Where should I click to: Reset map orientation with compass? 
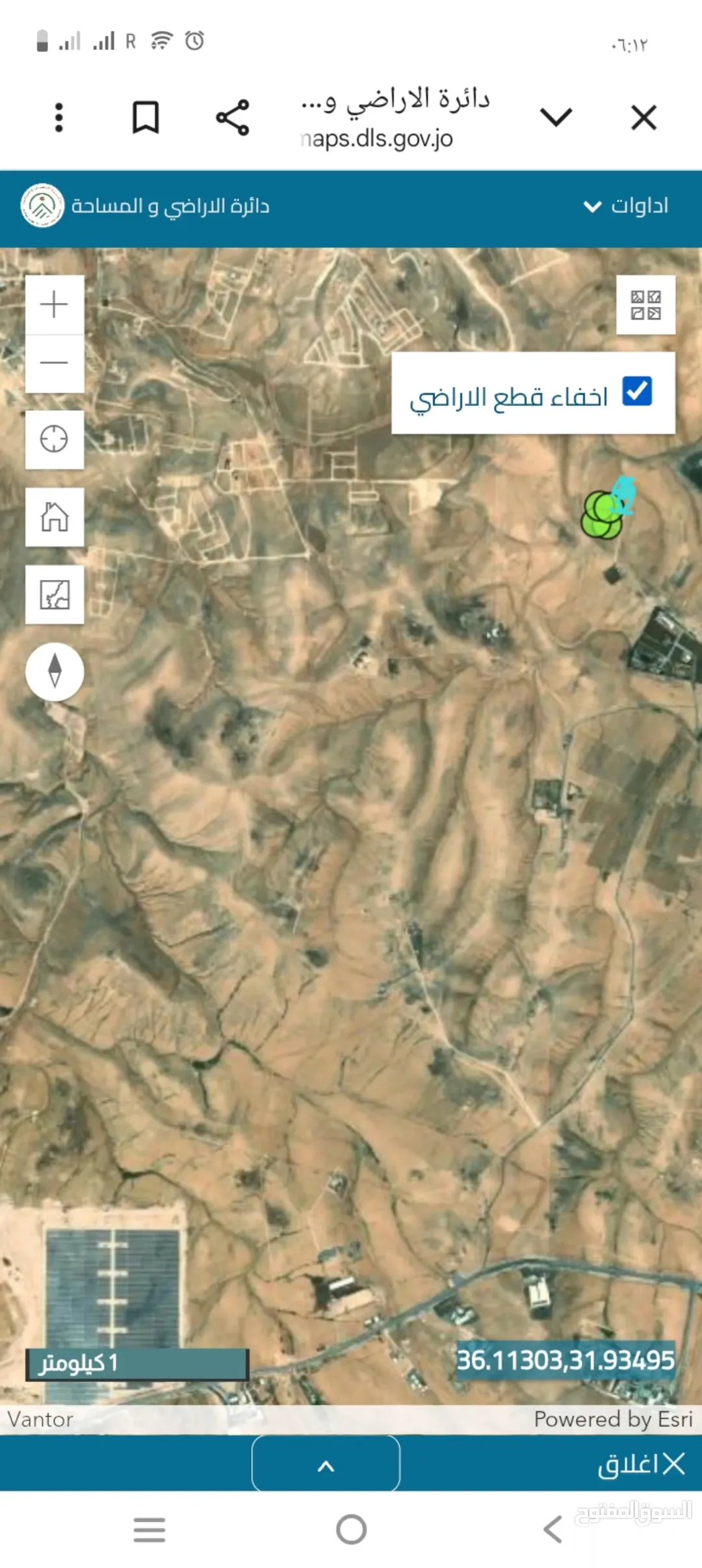click(55, 672)
